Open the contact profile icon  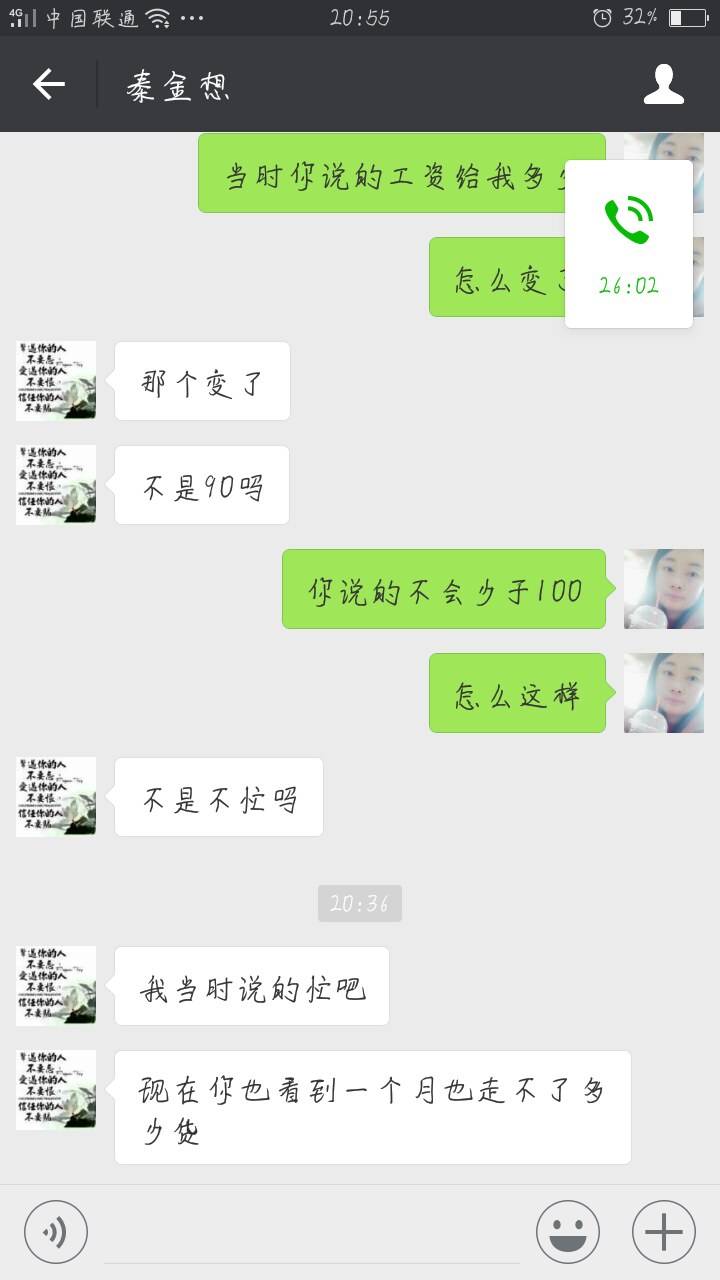[x=663, y=85]
